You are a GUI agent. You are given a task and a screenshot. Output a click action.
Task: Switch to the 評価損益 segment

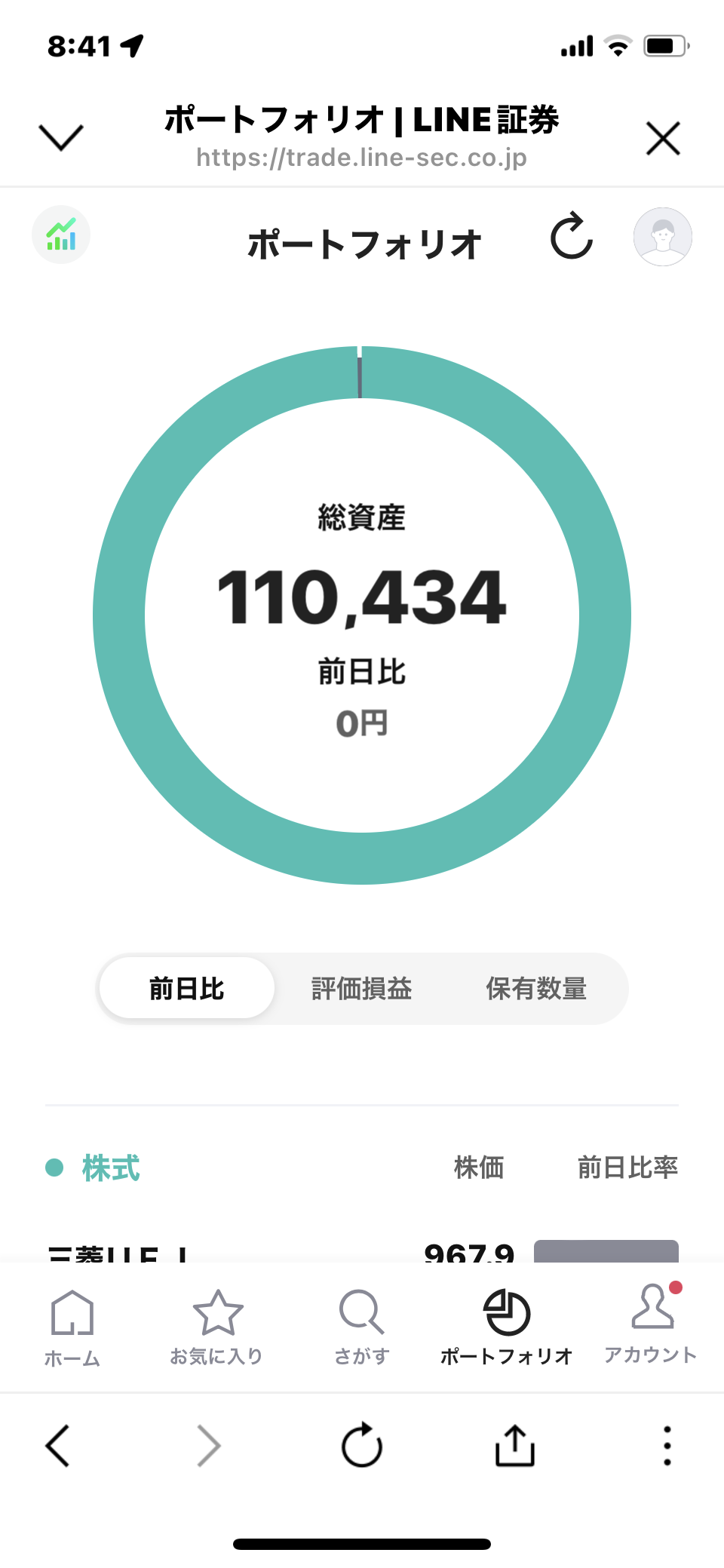click(x=361, y=988)
